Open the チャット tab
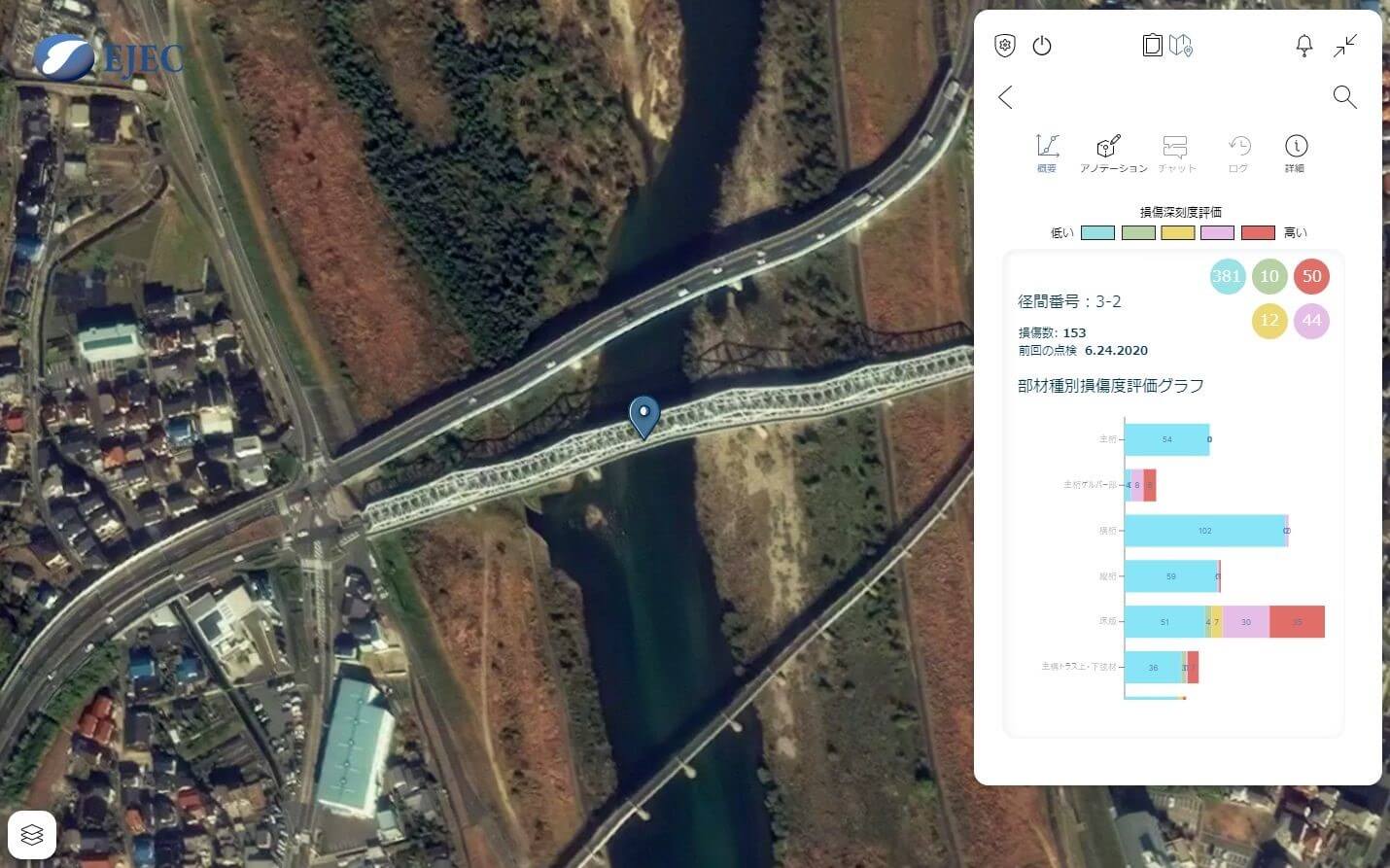1390x868 pixels. 1176,153
